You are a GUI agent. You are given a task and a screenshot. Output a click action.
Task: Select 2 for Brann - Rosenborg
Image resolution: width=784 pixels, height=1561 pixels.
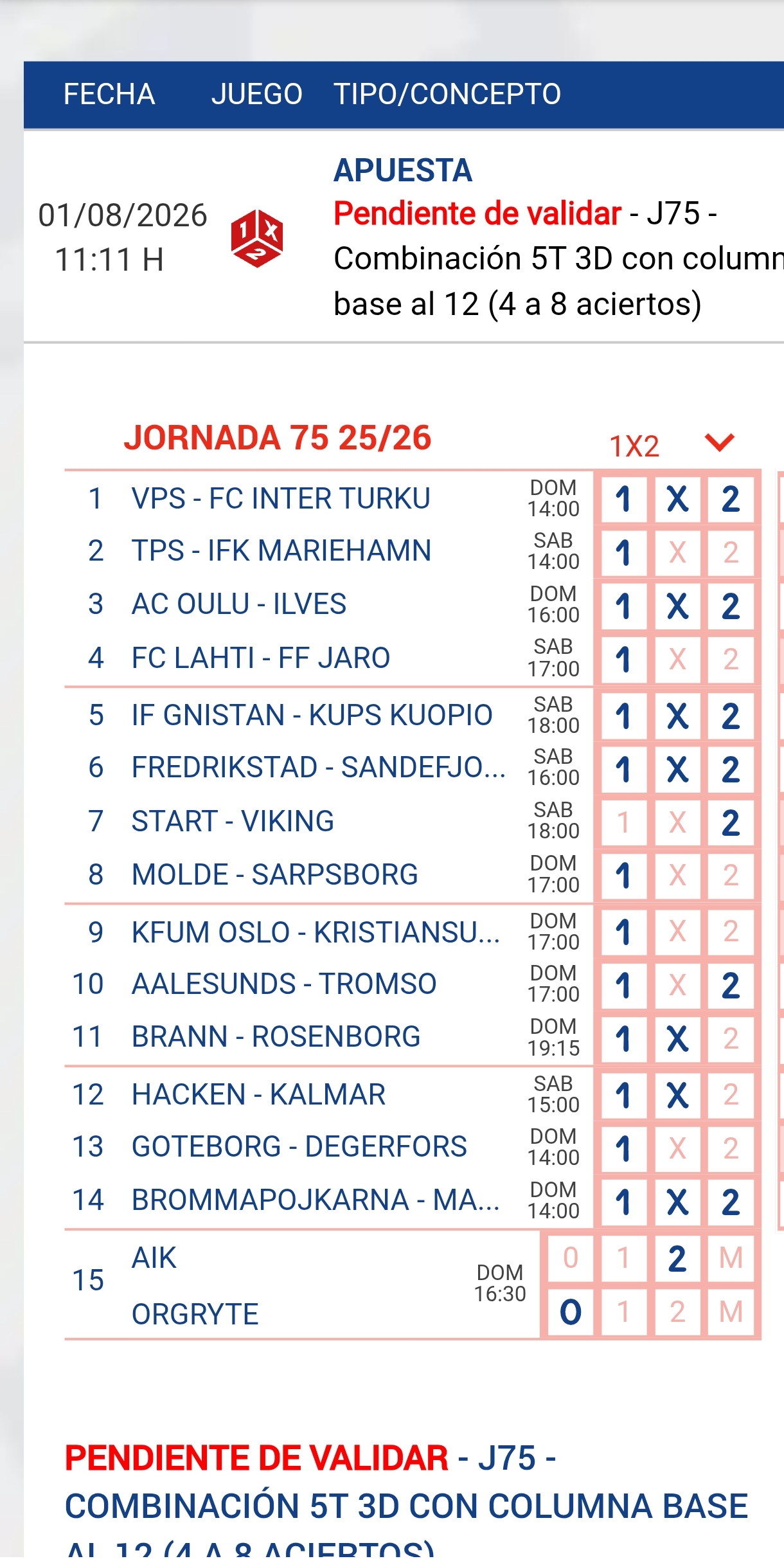[731, 1039]
